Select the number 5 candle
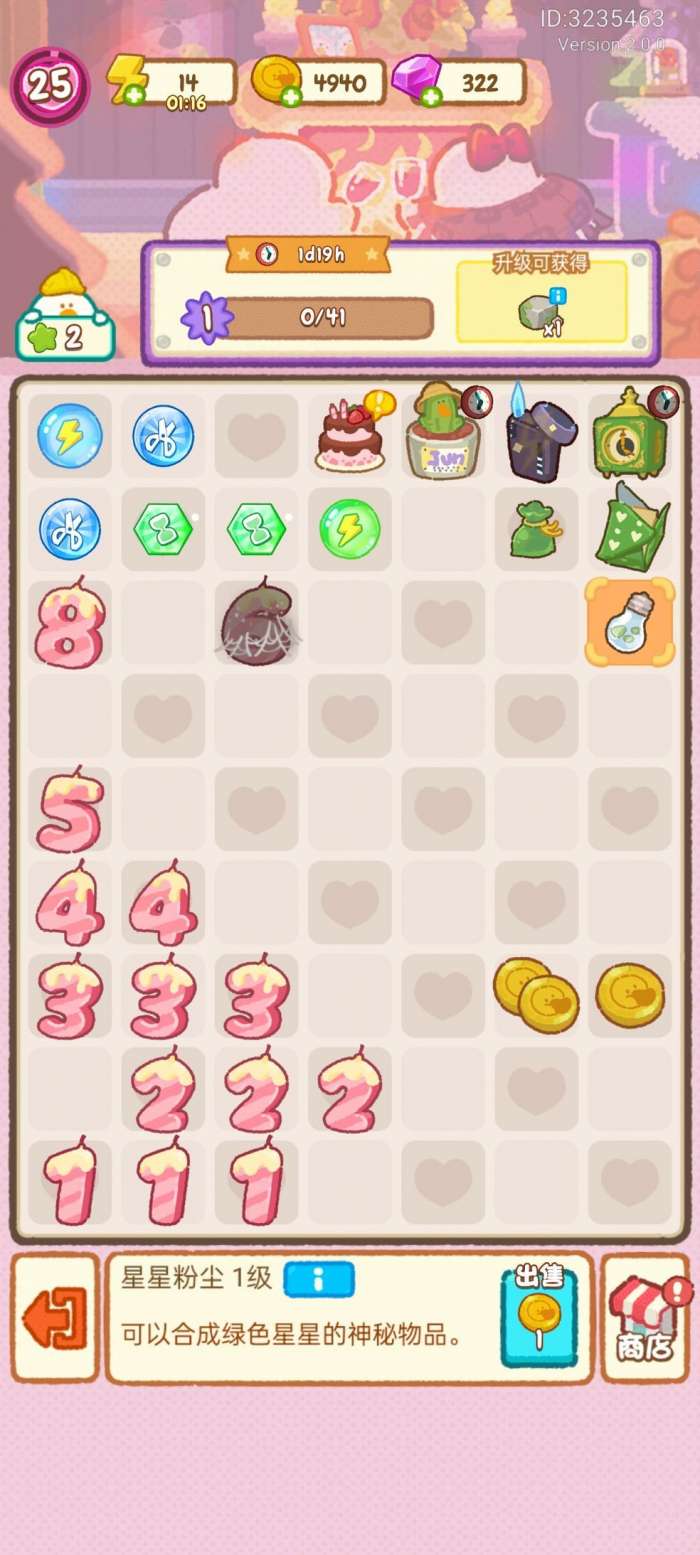 70,810
